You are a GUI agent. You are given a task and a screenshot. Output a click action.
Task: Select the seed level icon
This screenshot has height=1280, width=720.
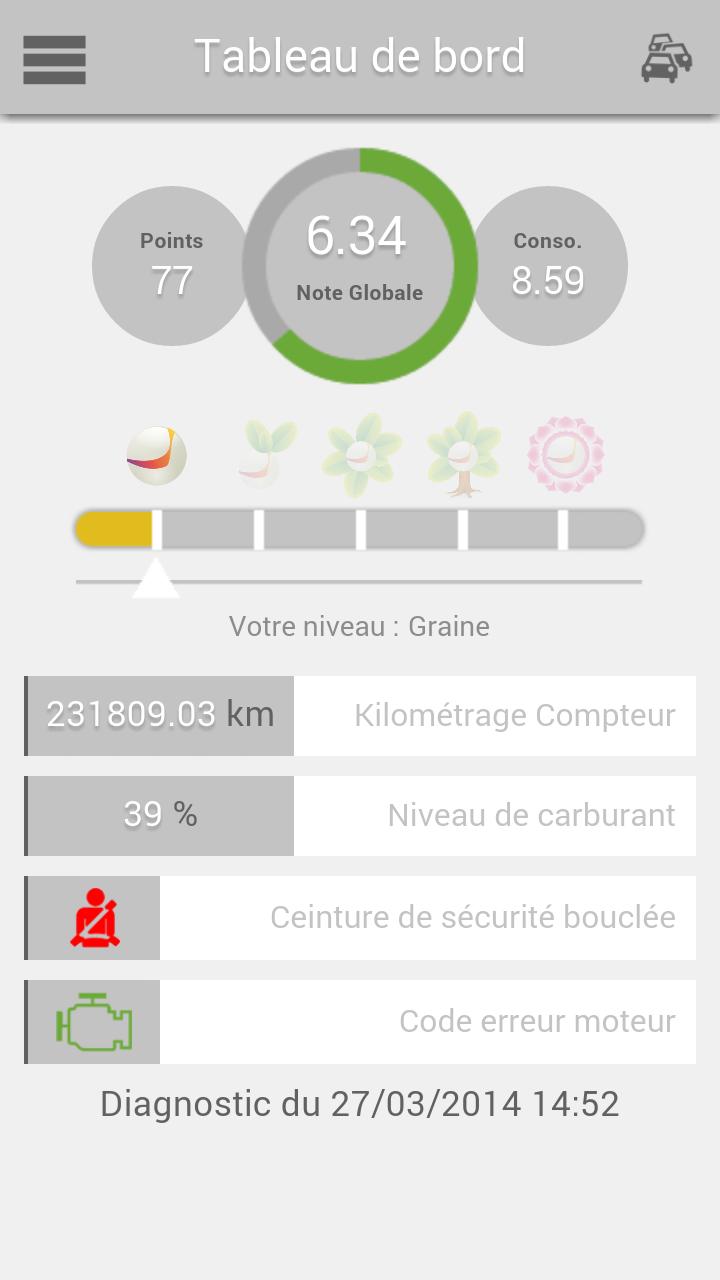(x=155, y=455)
